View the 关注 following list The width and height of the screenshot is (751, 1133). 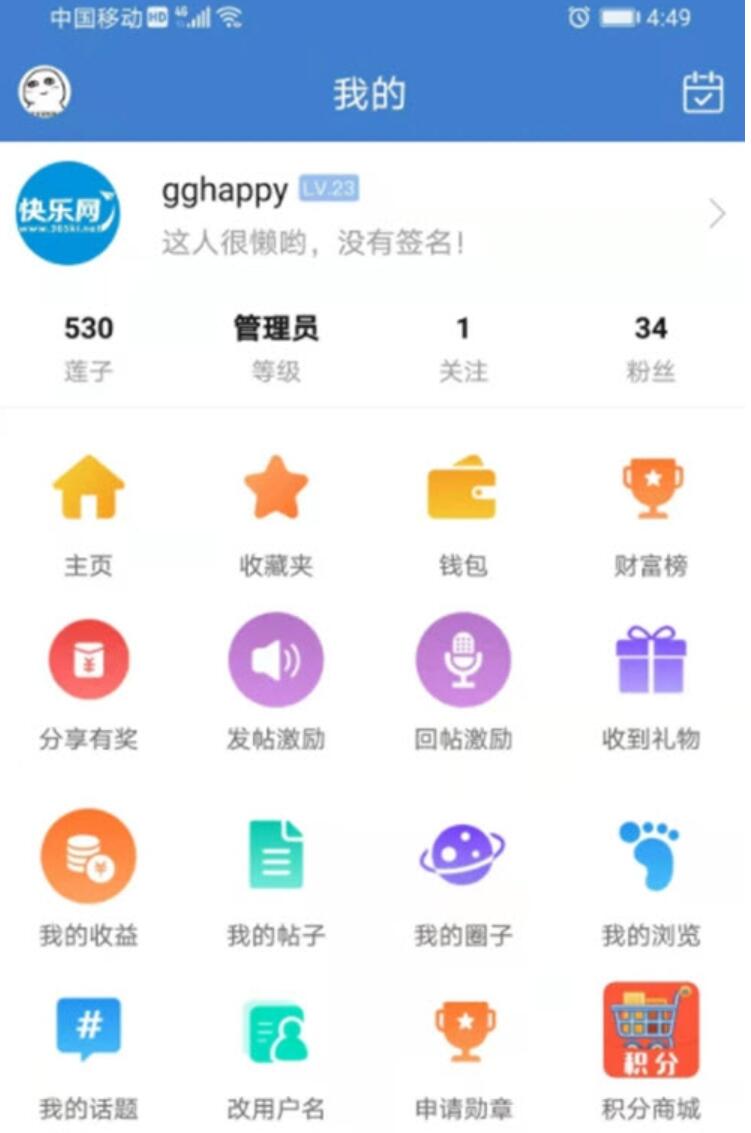click(x=463, y=346)
